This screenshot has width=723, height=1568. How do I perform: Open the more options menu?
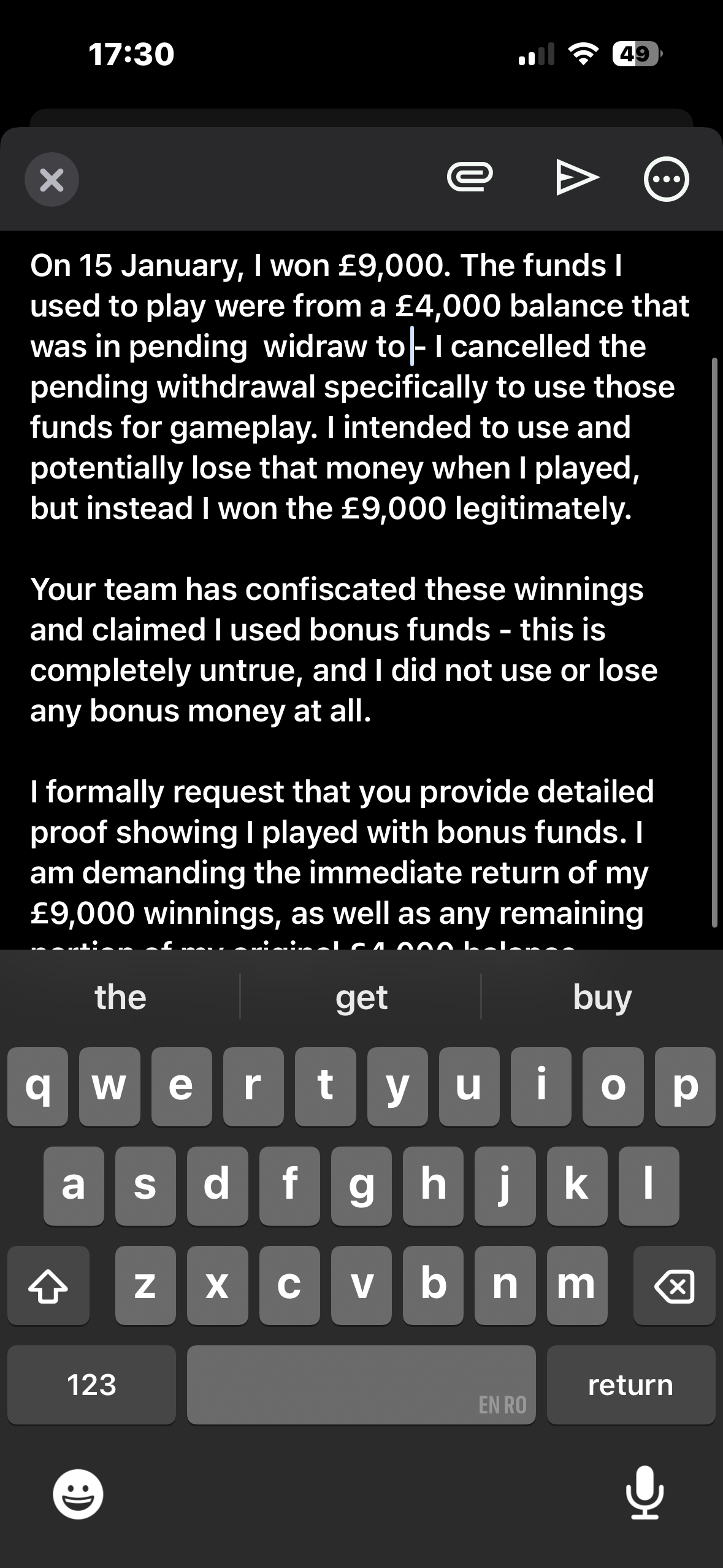(667, 179)
